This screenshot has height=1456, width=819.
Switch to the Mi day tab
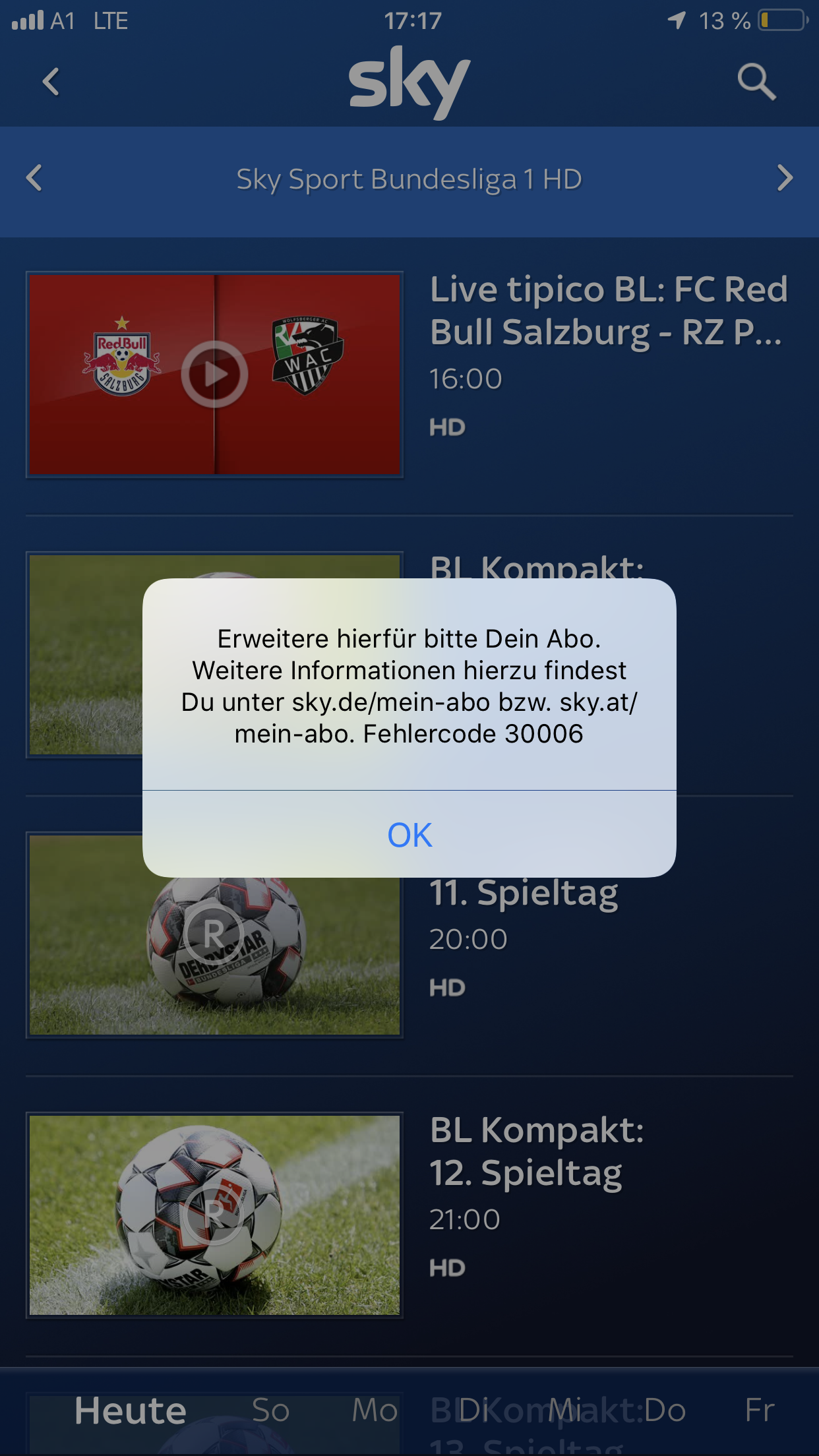pos(564,1411)
